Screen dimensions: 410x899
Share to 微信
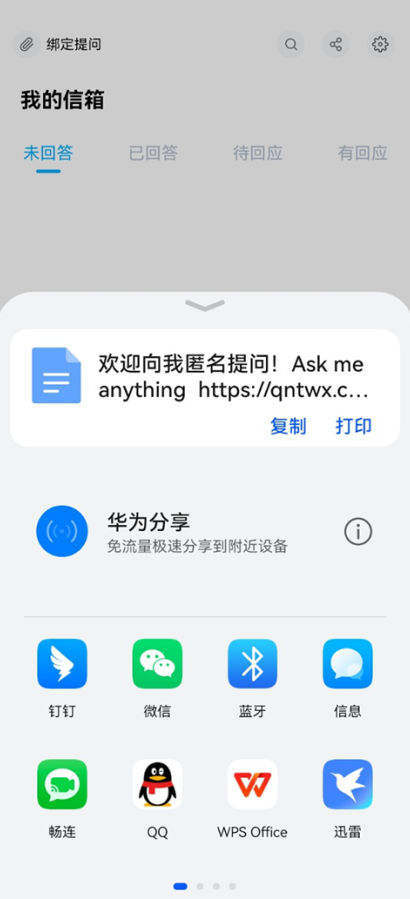click(x=157, y=678)
